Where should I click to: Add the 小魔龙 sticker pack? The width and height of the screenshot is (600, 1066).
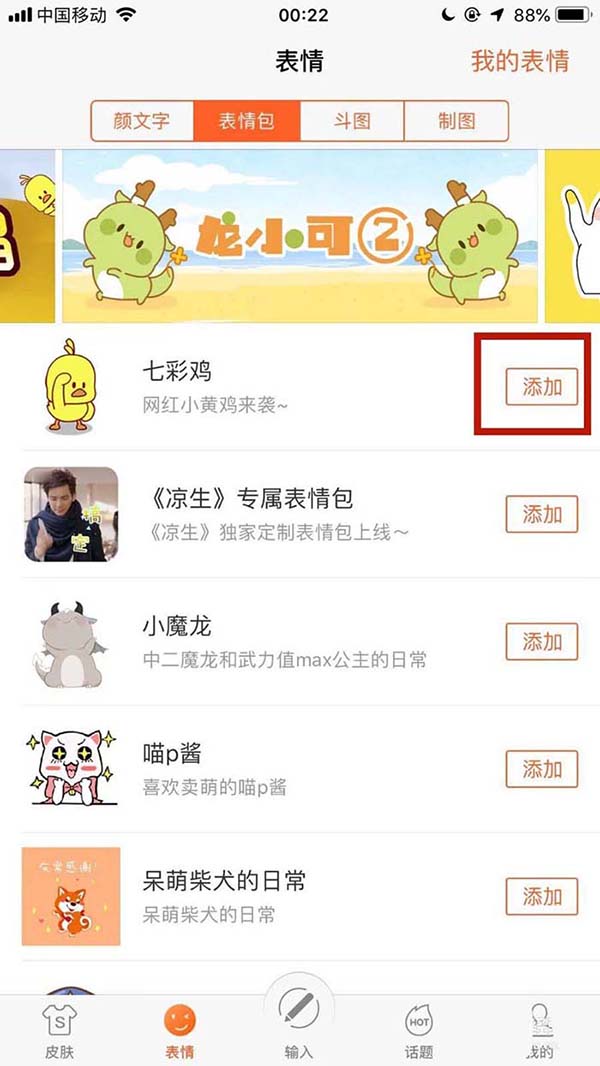[541, 642]
